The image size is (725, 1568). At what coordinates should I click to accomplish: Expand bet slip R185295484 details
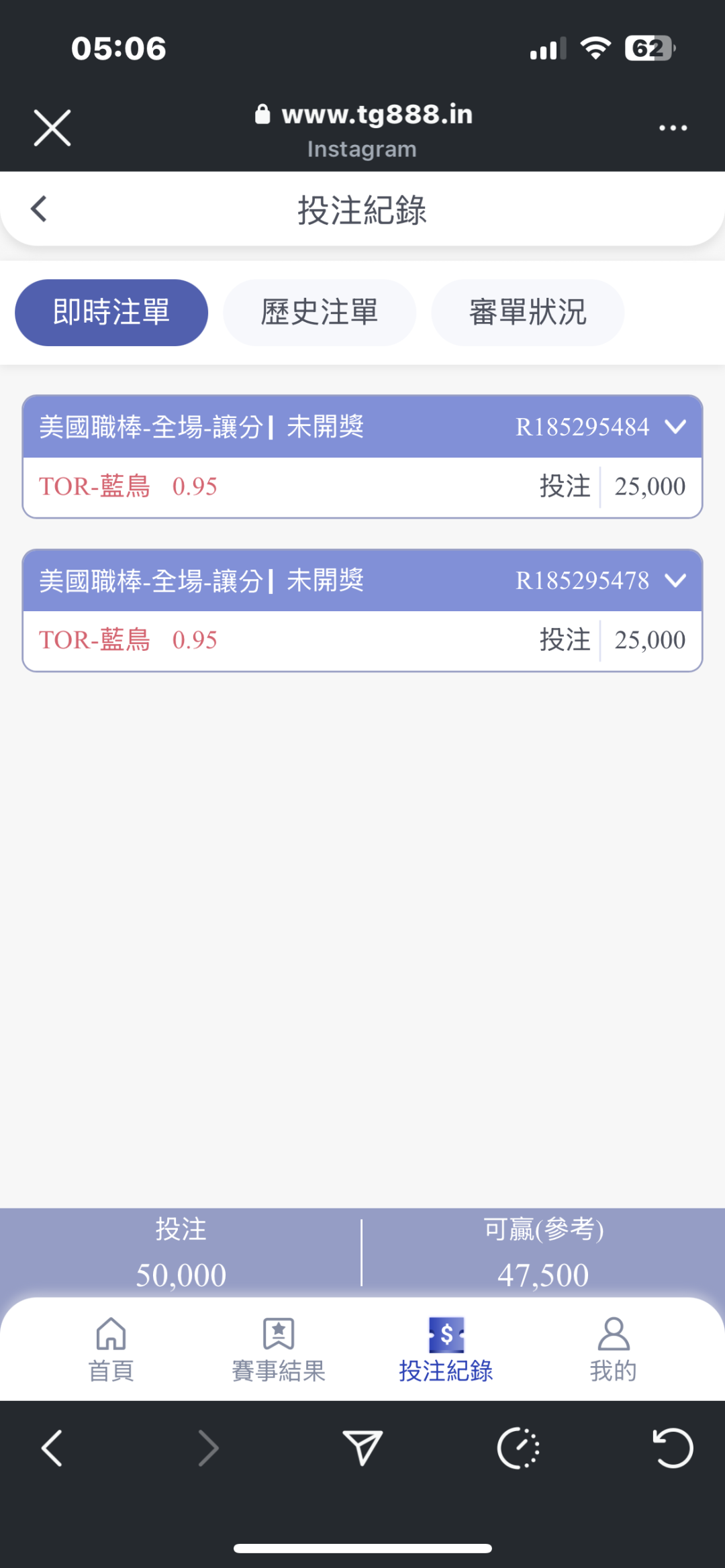(x=675, y=427)
